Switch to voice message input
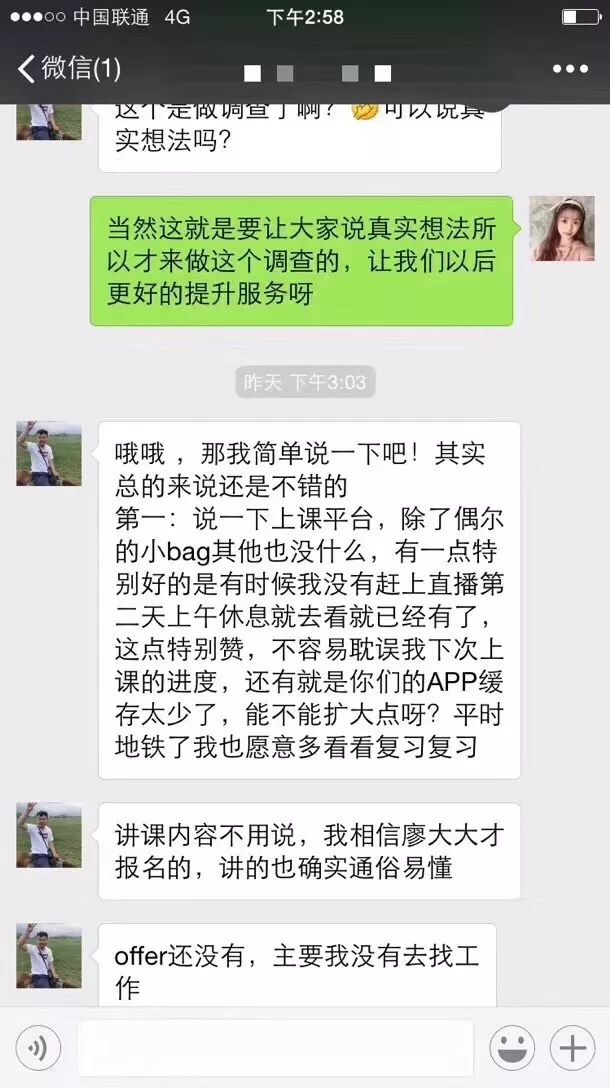Image resolution: width=610 pixels, height=1088 pixels. point(38,1048)
